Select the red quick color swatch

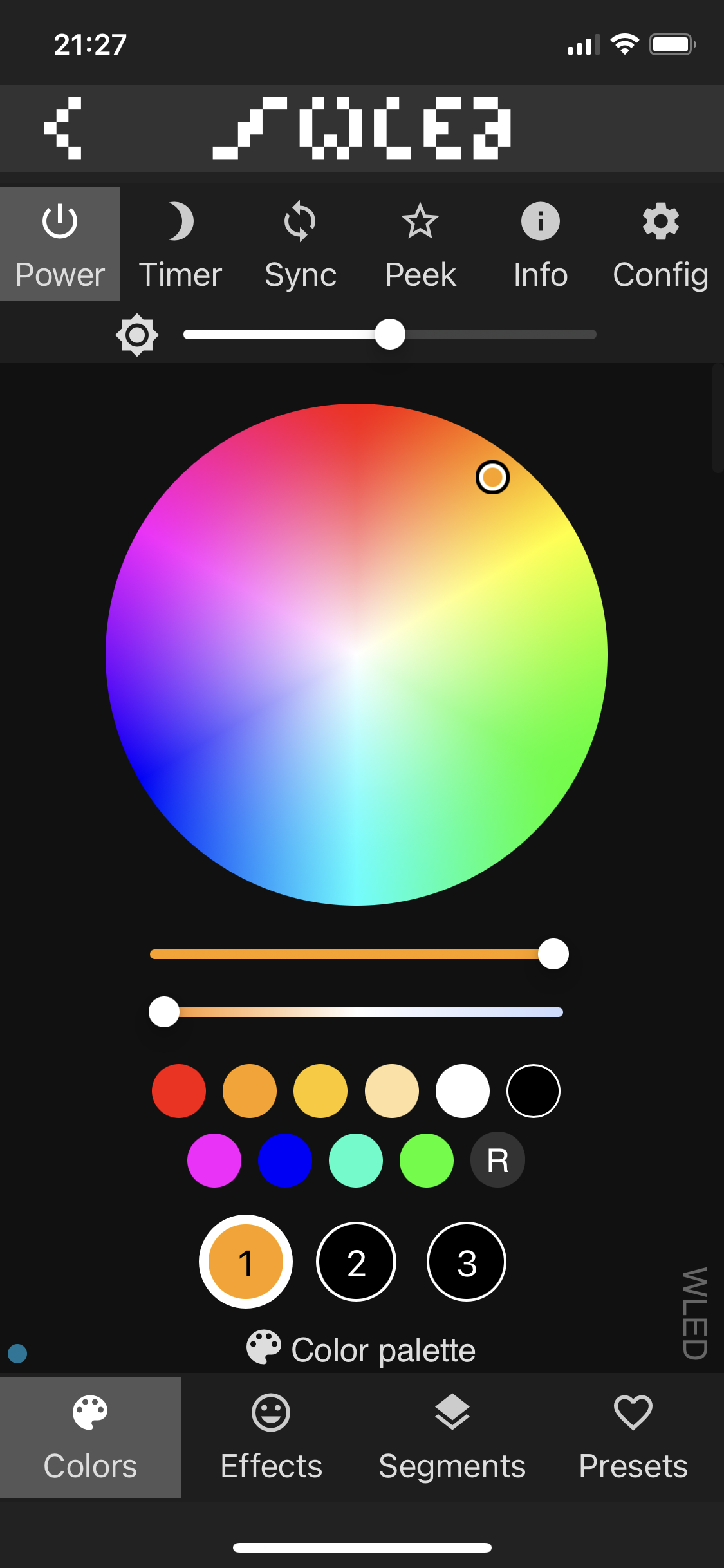179,1091
